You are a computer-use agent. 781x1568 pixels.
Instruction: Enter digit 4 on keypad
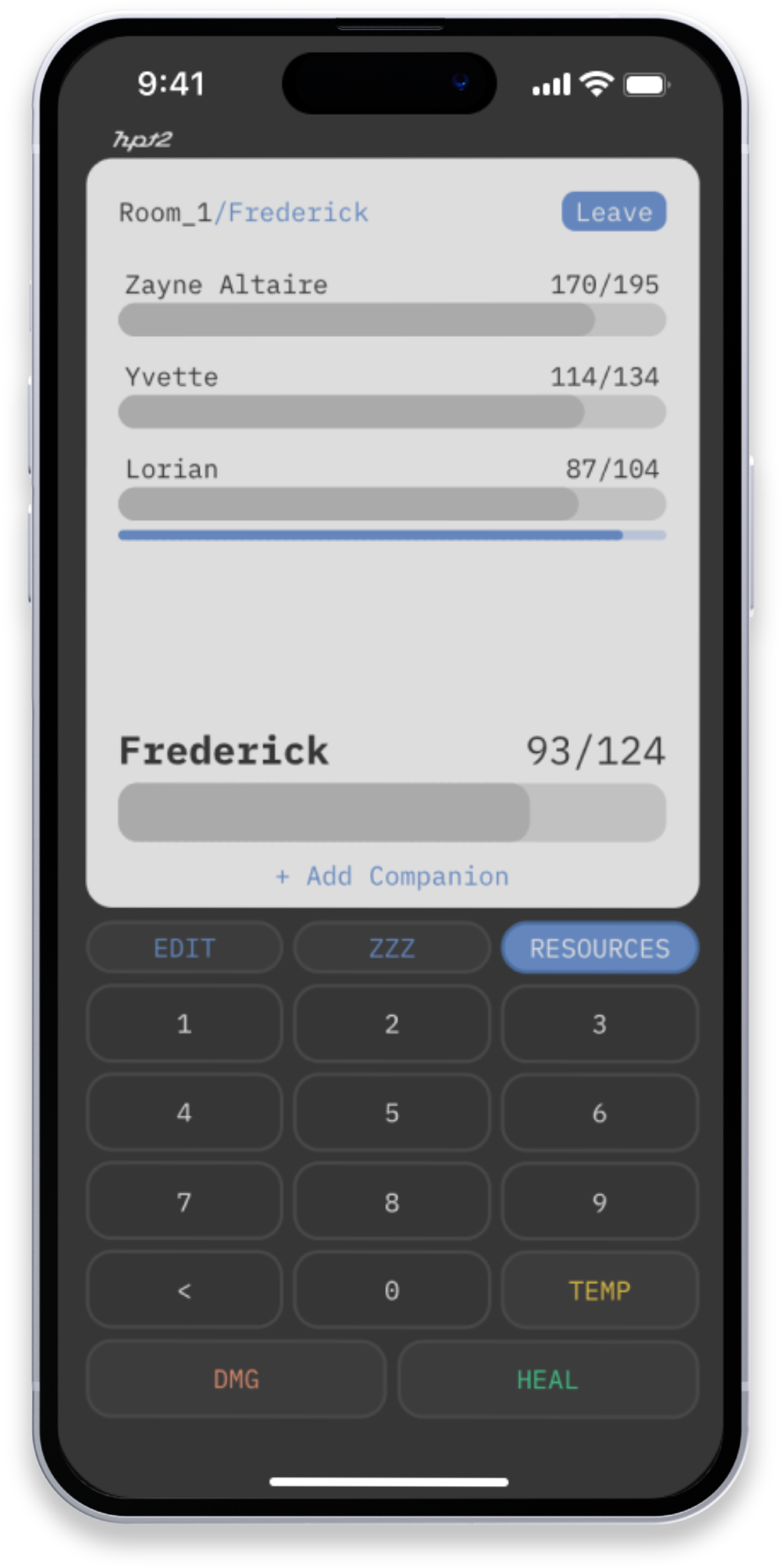185,1112
